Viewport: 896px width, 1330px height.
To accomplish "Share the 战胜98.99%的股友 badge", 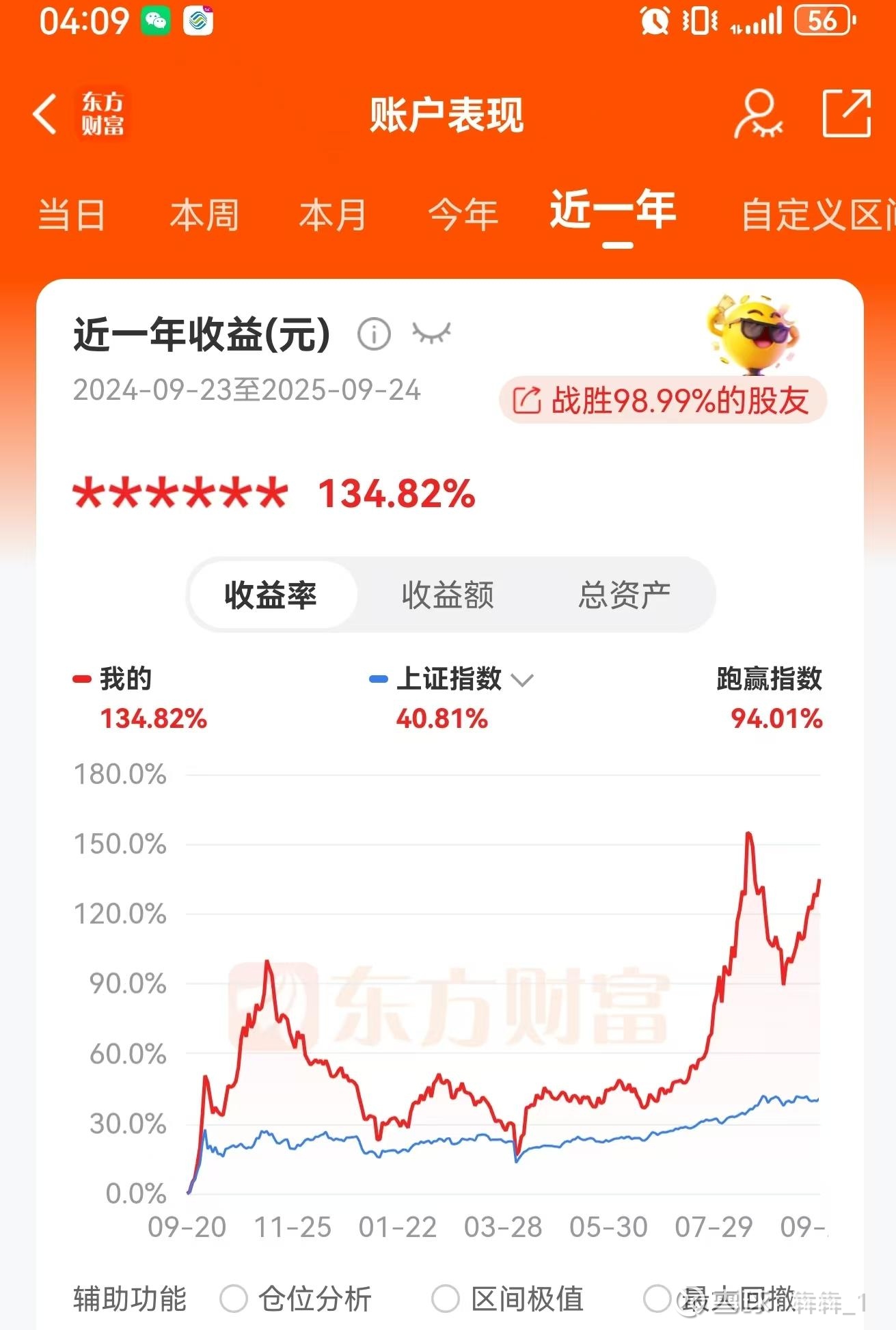I will [662, 401].
